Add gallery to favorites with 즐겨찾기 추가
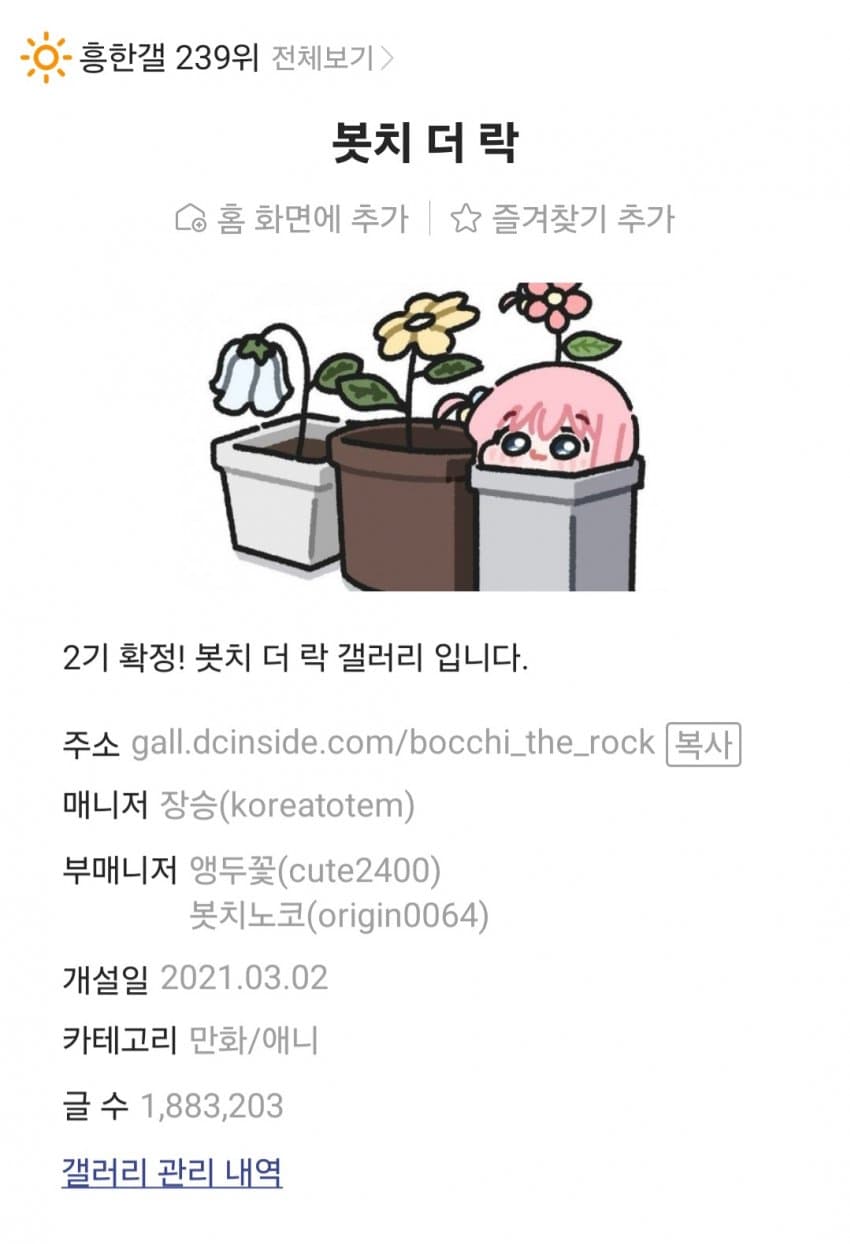 (563, 218)
